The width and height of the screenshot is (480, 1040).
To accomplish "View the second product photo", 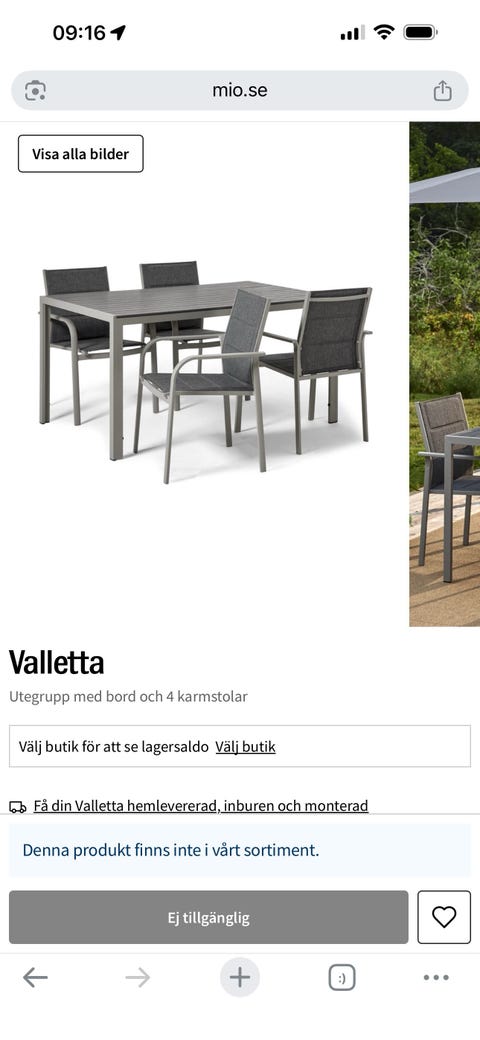I will click(445, 374).
